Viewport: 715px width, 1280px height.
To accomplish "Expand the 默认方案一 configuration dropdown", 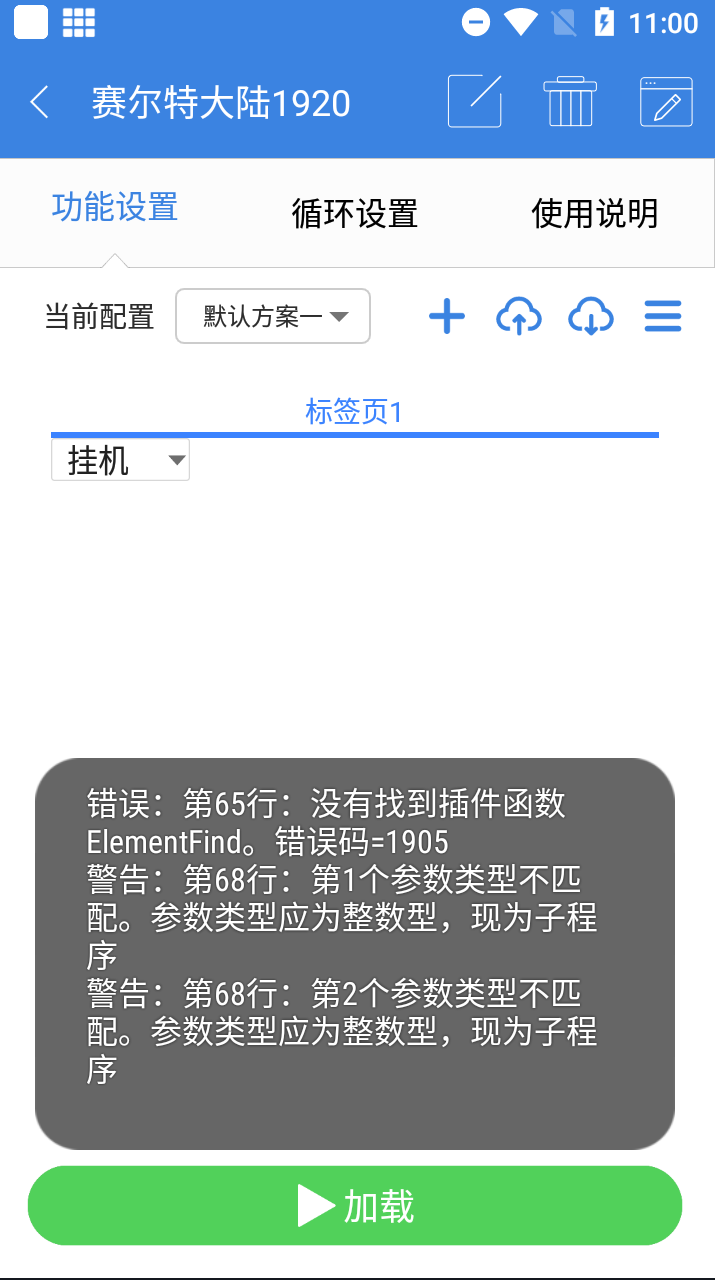I will pyautogui.click(x=273, y=317).
